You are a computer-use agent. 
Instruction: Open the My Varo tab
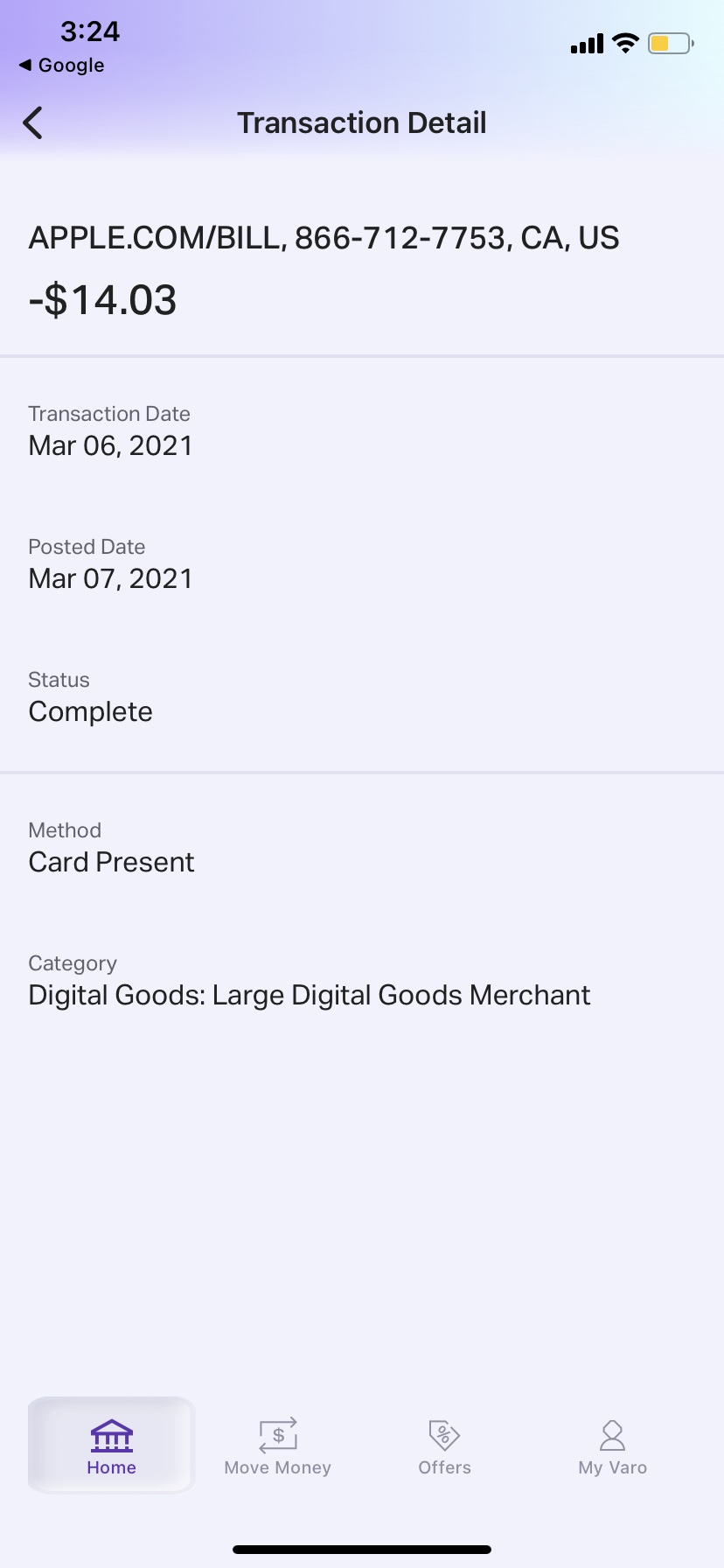pyautogui.click(x=612, y=1445)
